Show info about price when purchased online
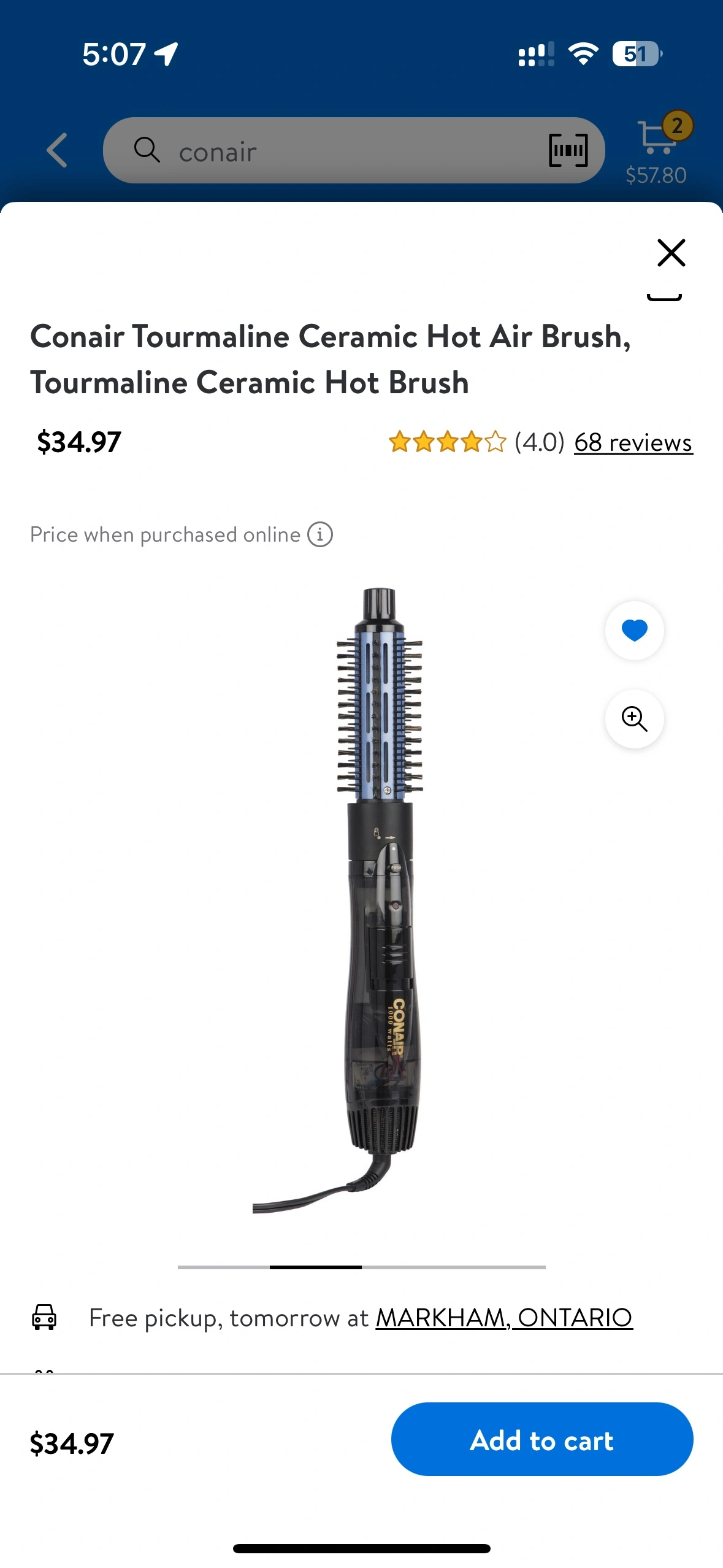The height and width of the screenshot is (1568, 723). [x=320, y=534]
